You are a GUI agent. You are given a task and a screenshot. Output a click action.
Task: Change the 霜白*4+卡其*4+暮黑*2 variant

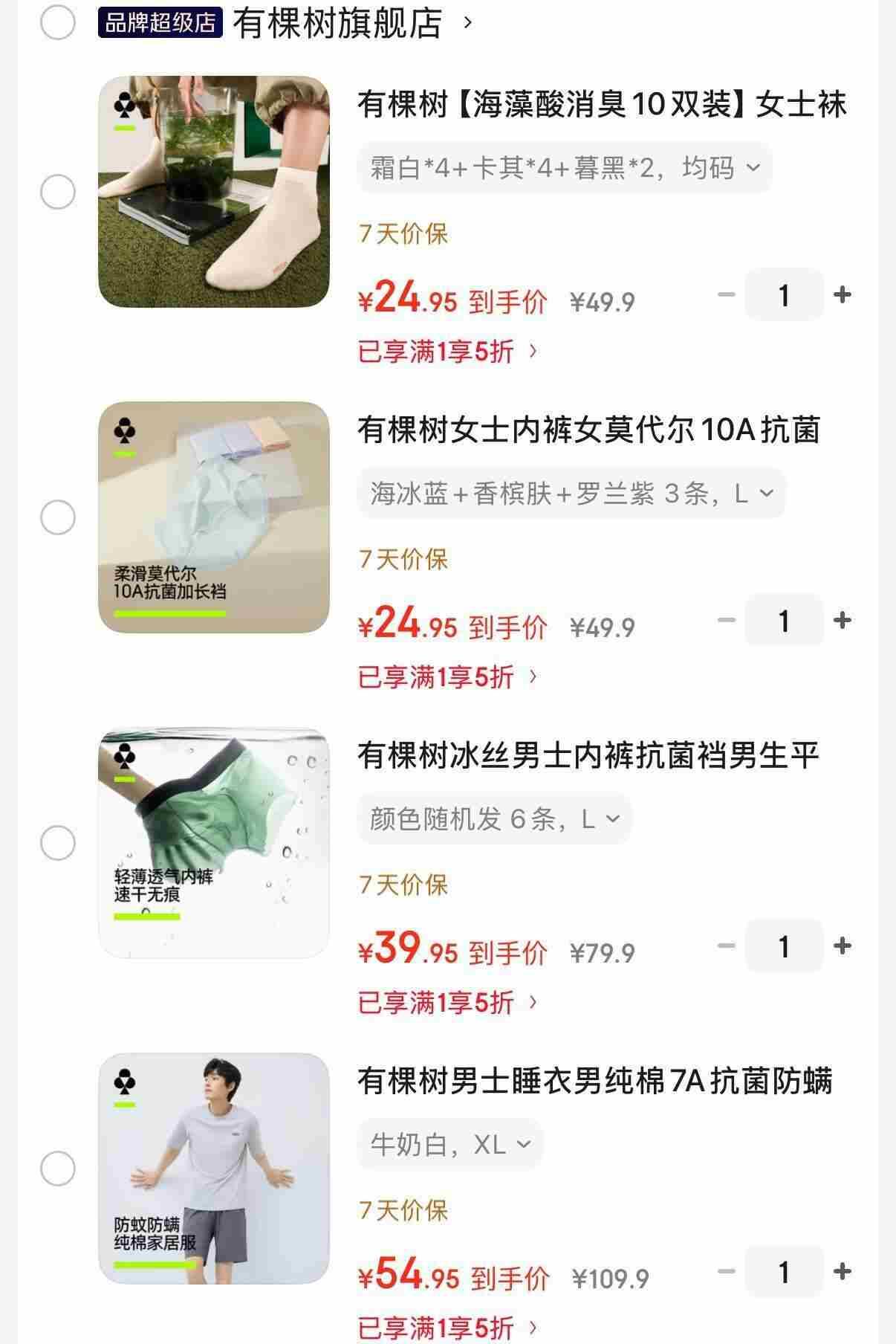click(x=565, y=169)
